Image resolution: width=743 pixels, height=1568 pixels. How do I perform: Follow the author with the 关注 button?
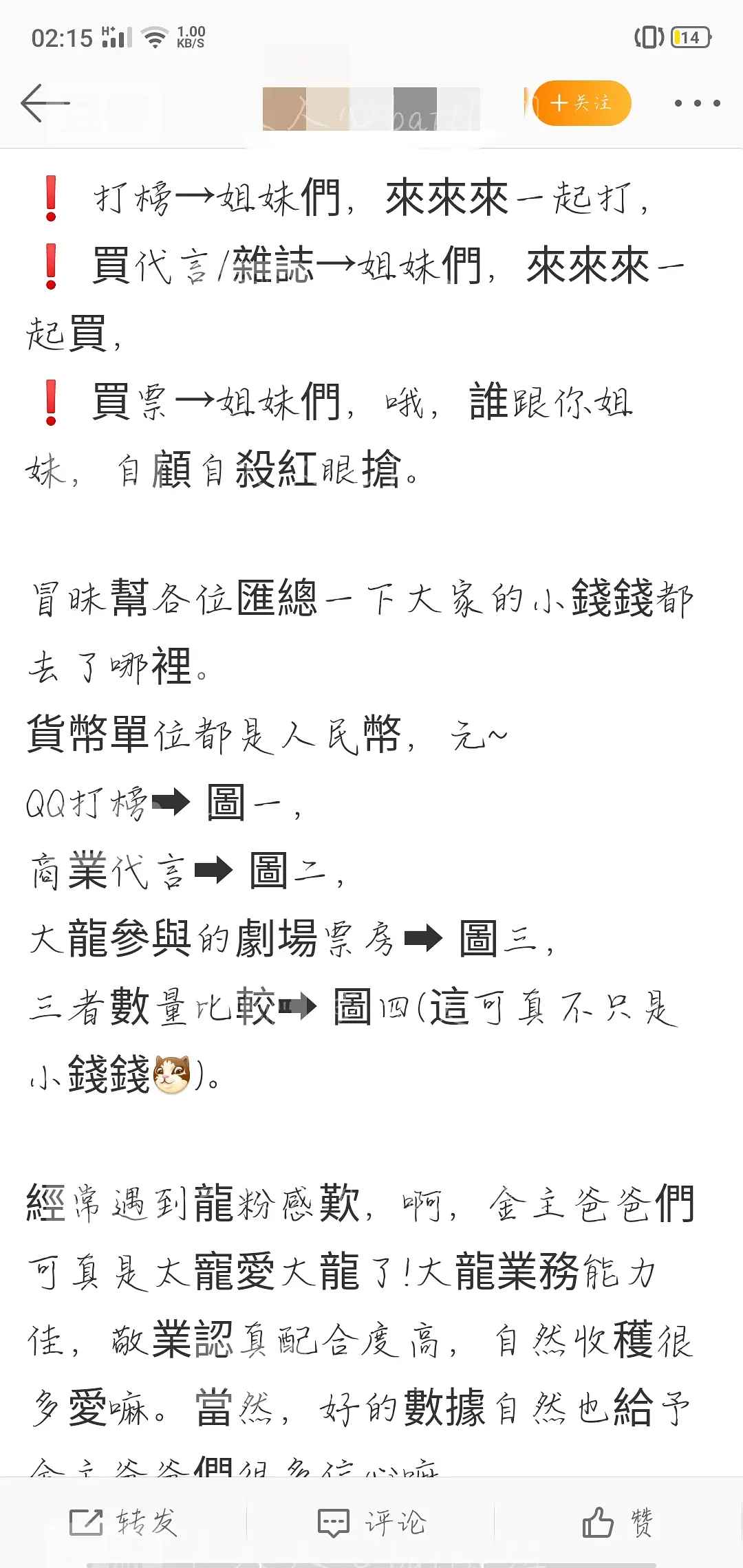point(581,103)
